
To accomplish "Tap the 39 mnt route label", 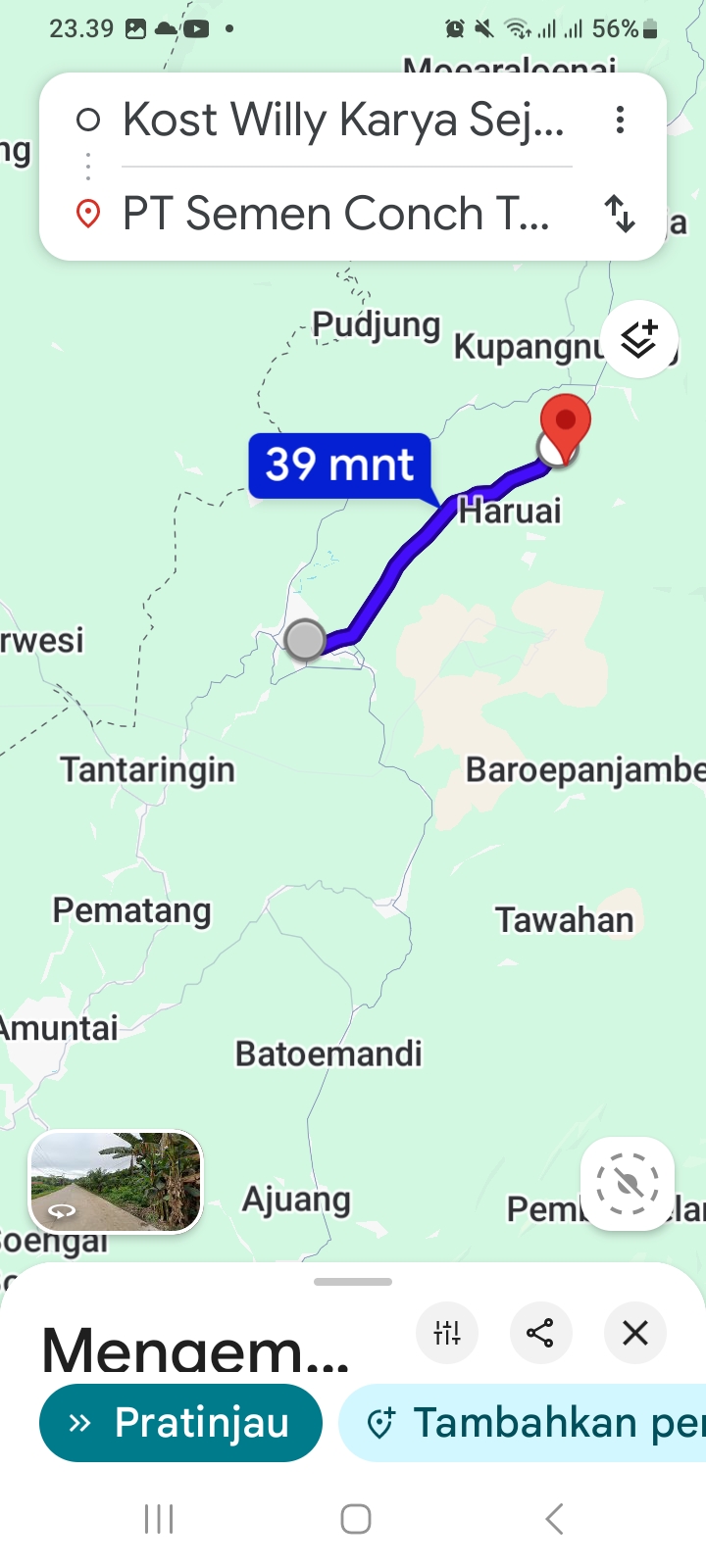I will coord(339,465).
